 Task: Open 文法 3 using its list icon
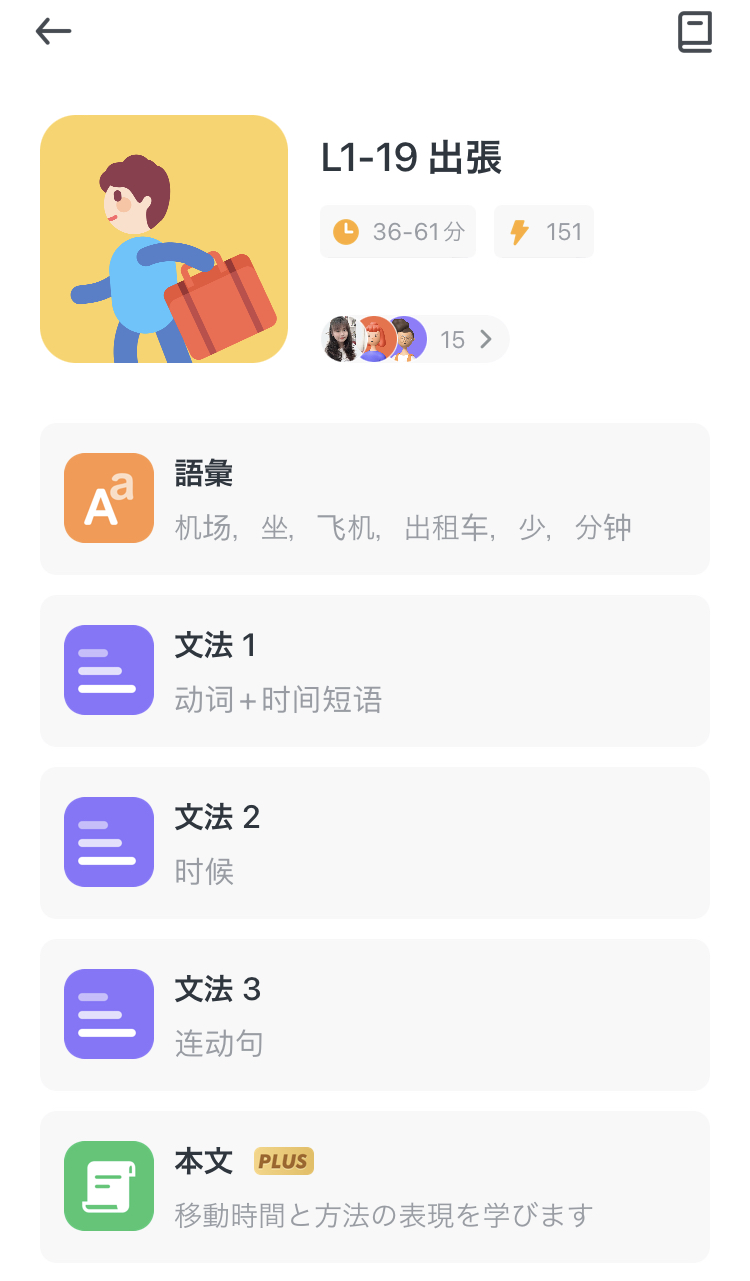coord(108,1014)
